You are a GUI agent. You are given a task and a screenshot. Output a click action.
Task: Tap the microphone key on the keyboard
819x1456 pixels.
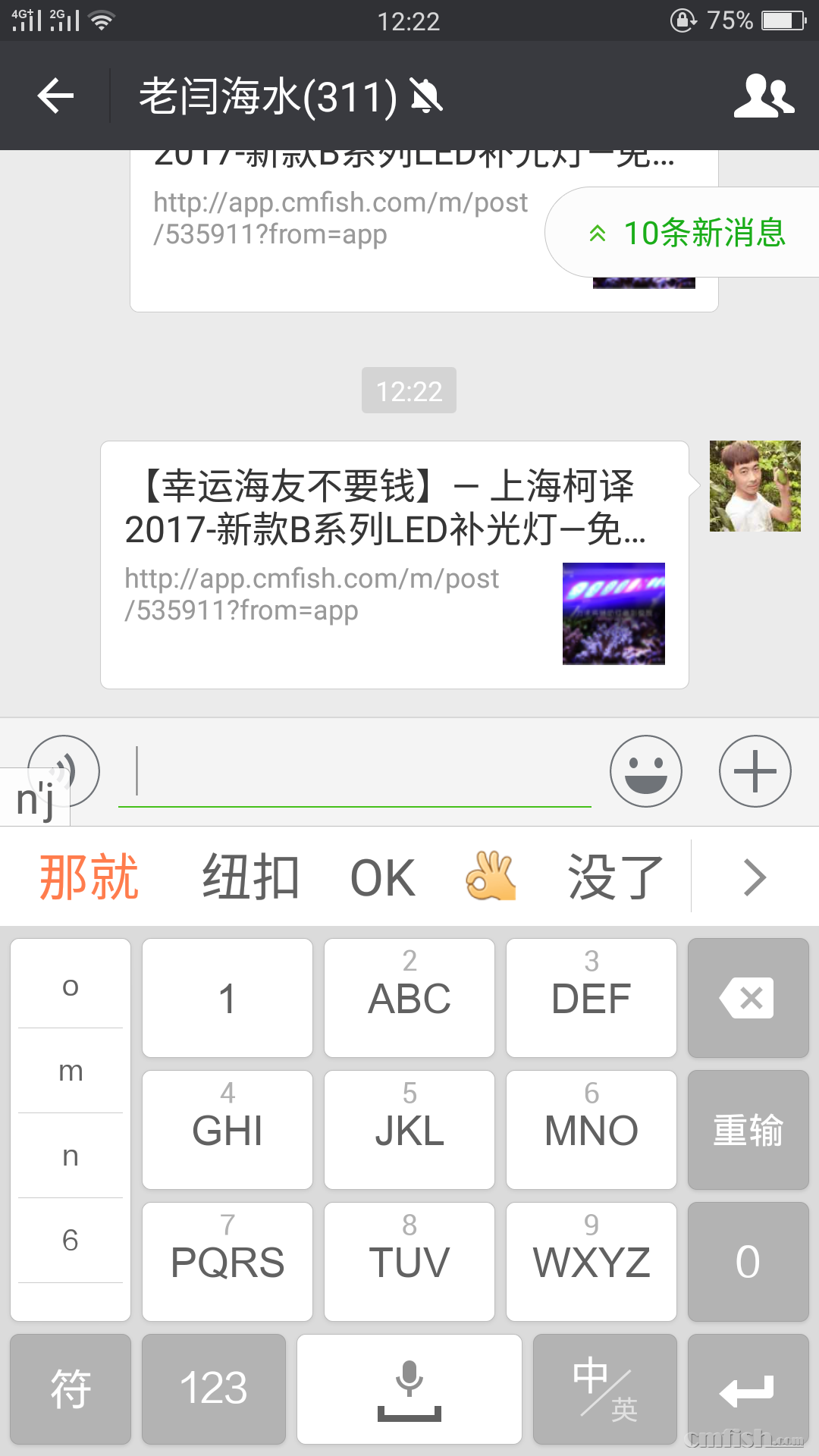click(x=409, y=1388)
